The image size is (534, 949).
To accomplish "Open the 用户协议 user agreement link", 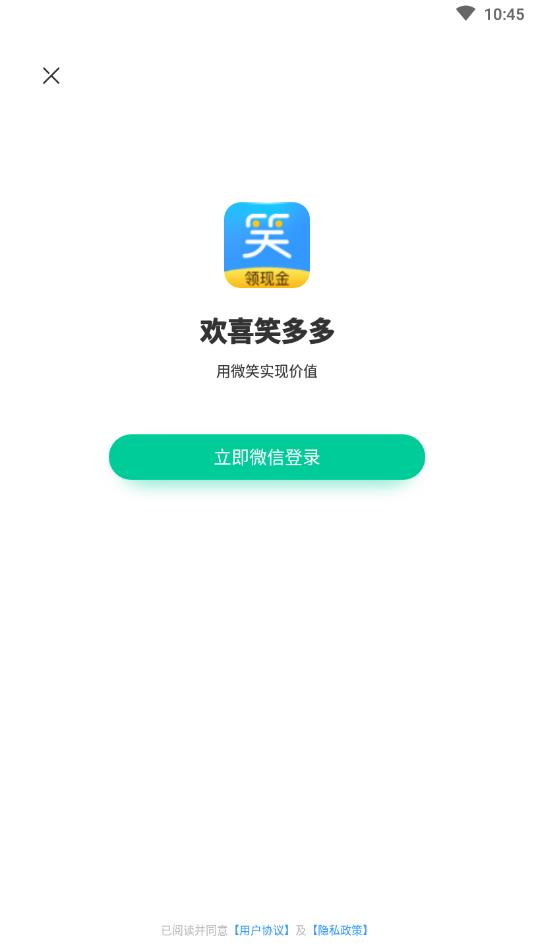I will pos(262,930).
